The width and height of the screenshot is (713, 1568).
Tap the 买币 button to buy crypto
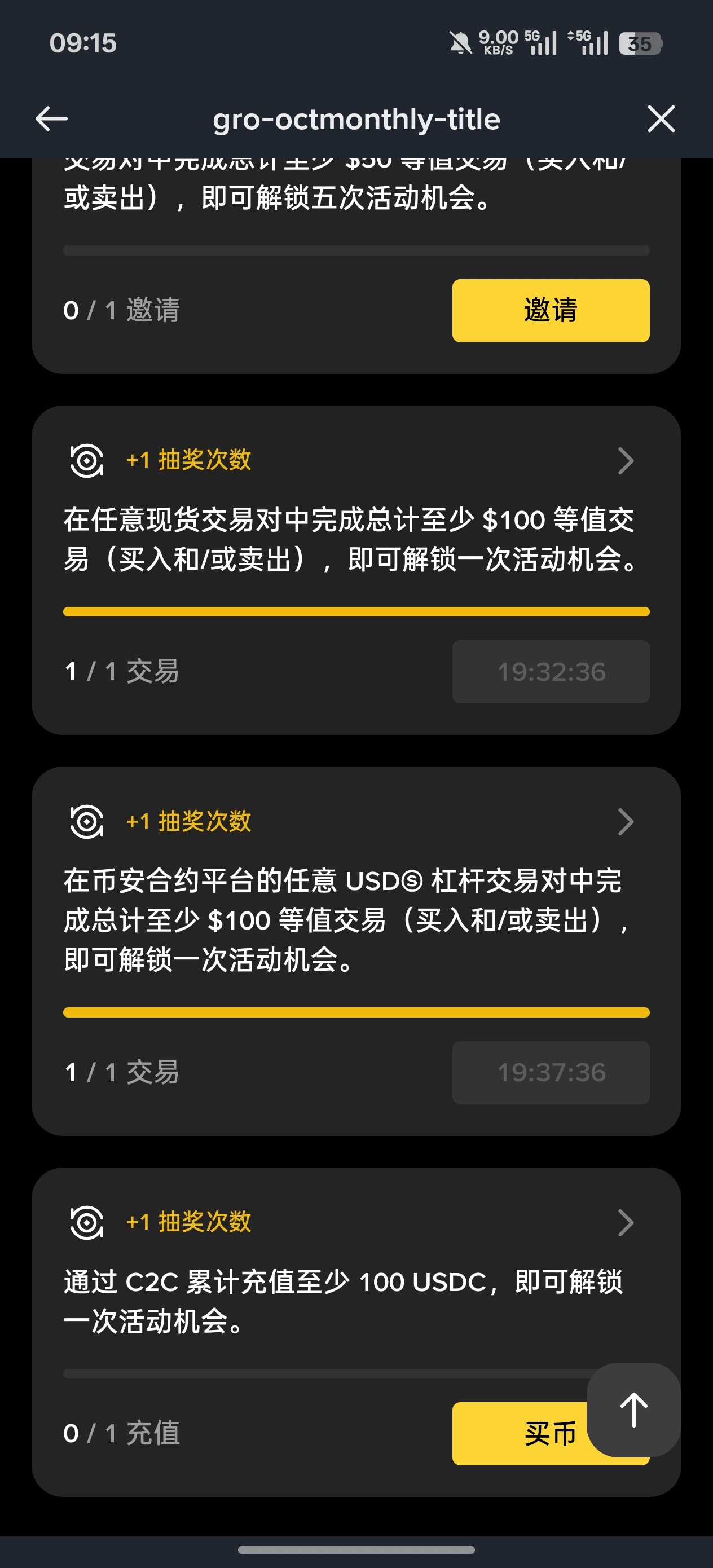click(x=519, y=1433)
